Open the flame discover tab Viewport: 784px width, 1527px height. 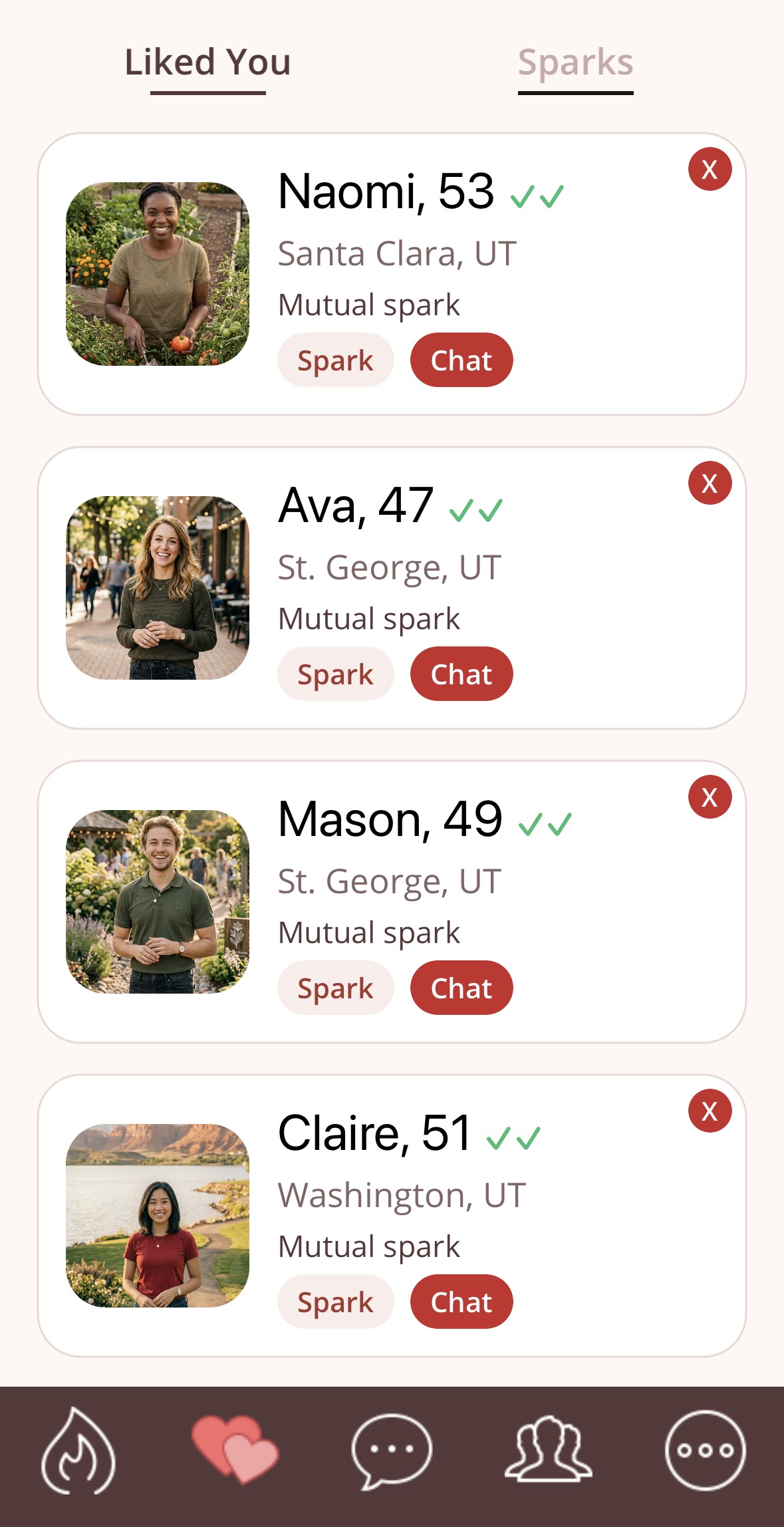pyautogui.click(x=78, y=1451)
